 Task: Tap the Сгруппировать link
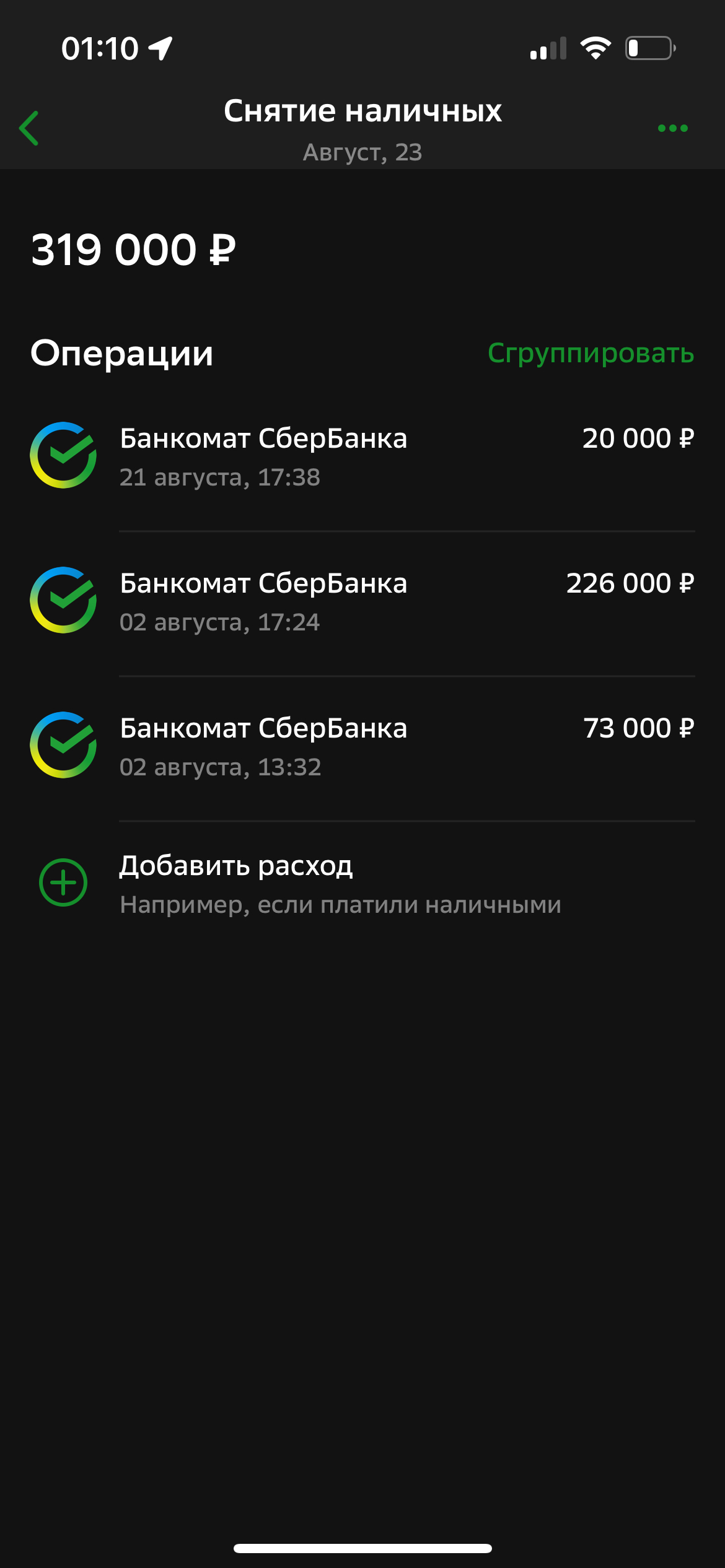tap(591, 353)
